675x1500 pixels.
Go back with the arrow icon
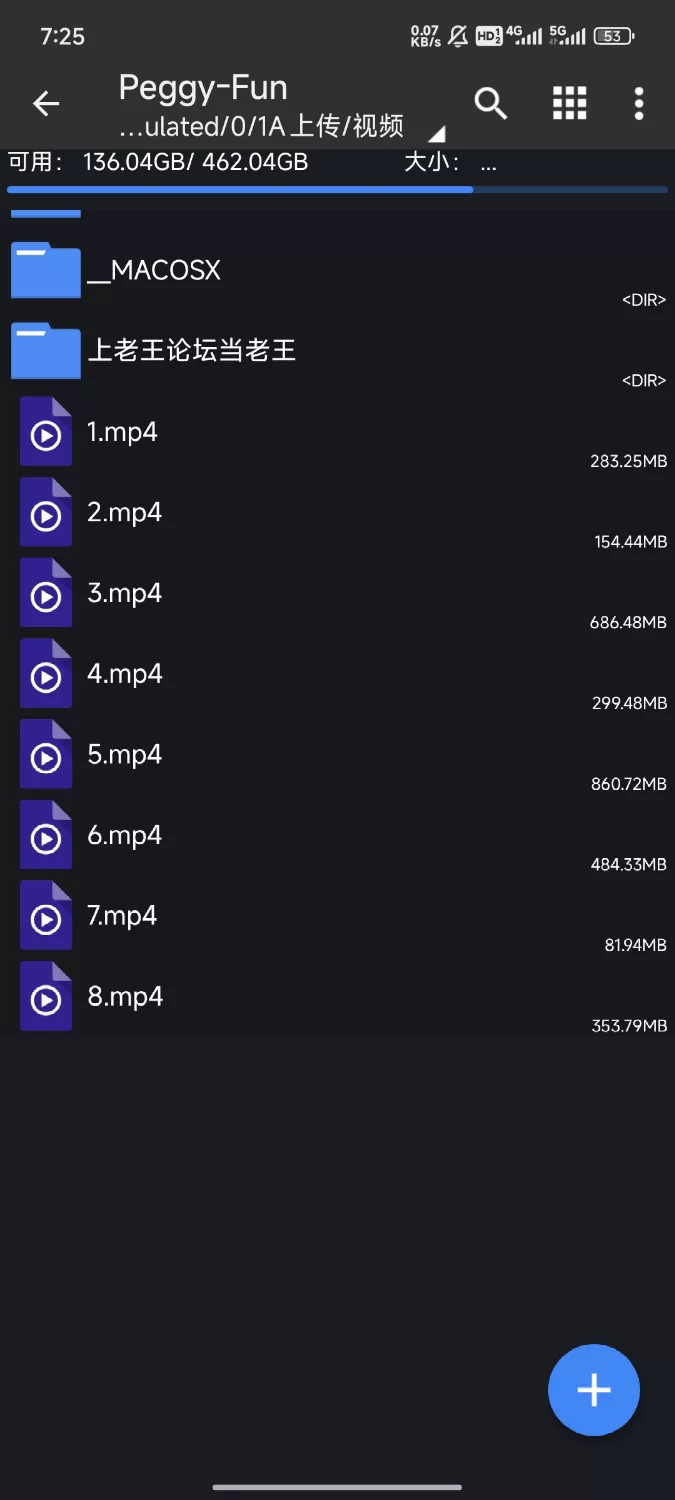(46, 103)
